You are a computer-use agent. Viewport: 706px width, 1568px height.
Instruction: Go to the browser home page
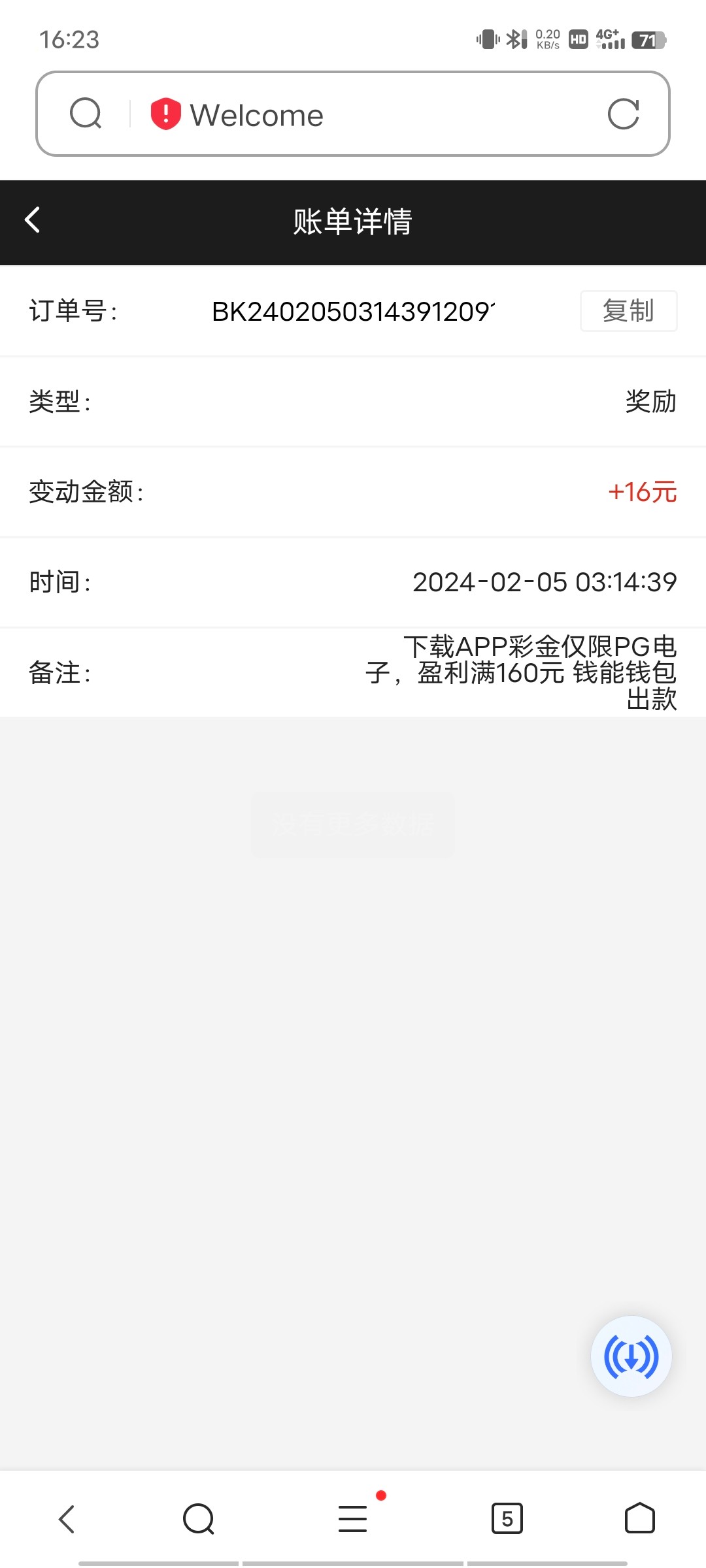[639, 1518]
